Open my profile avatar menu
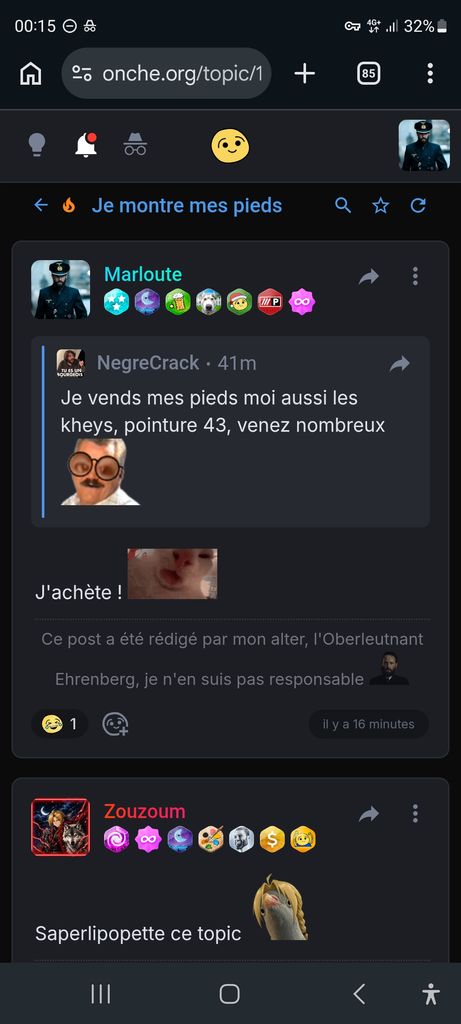Screen dimensions: 461x1024 click(424, 145)
